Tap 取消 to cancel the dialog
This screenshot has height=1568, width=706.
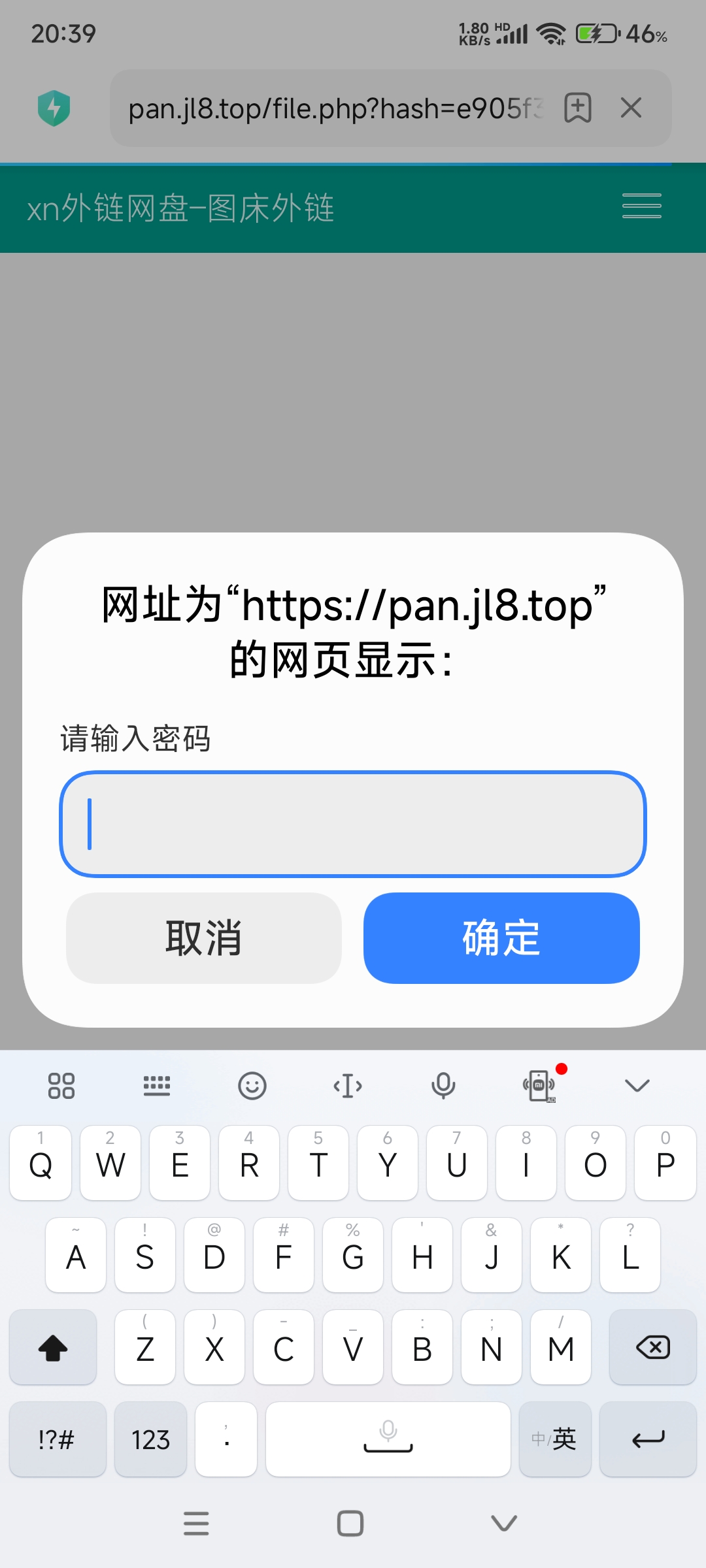(x=204, y=938)
